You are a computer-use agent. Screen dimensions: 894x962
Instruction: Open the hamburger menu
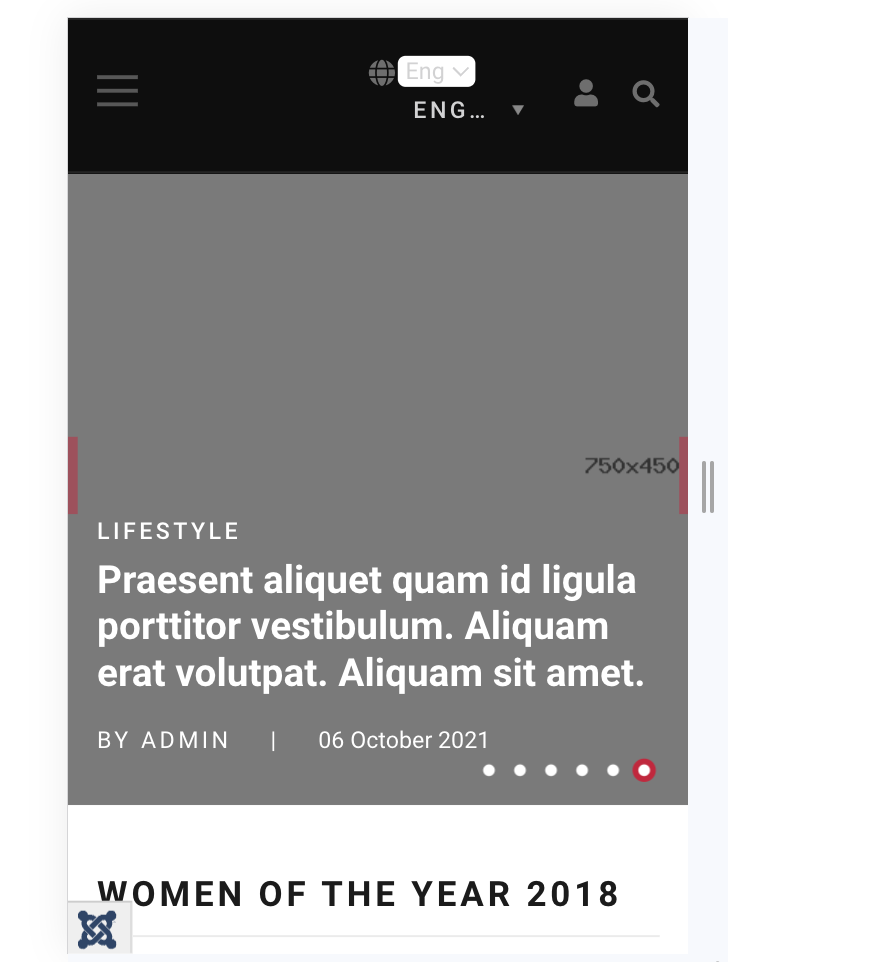(117, 91)
